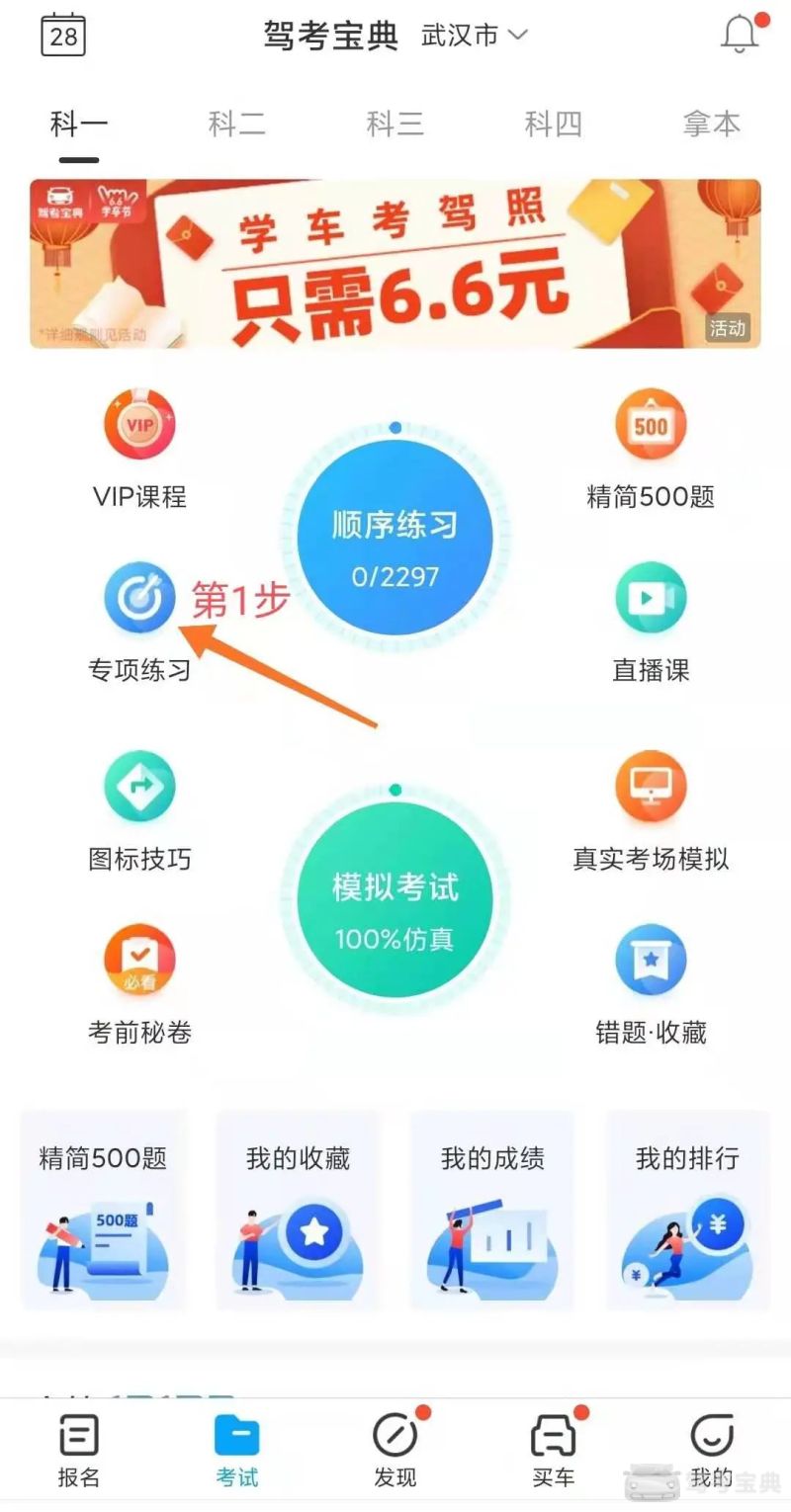Screen dimensions: 791x1512
Task: Open the calendar check-in icon
Action: click(63, 36)
